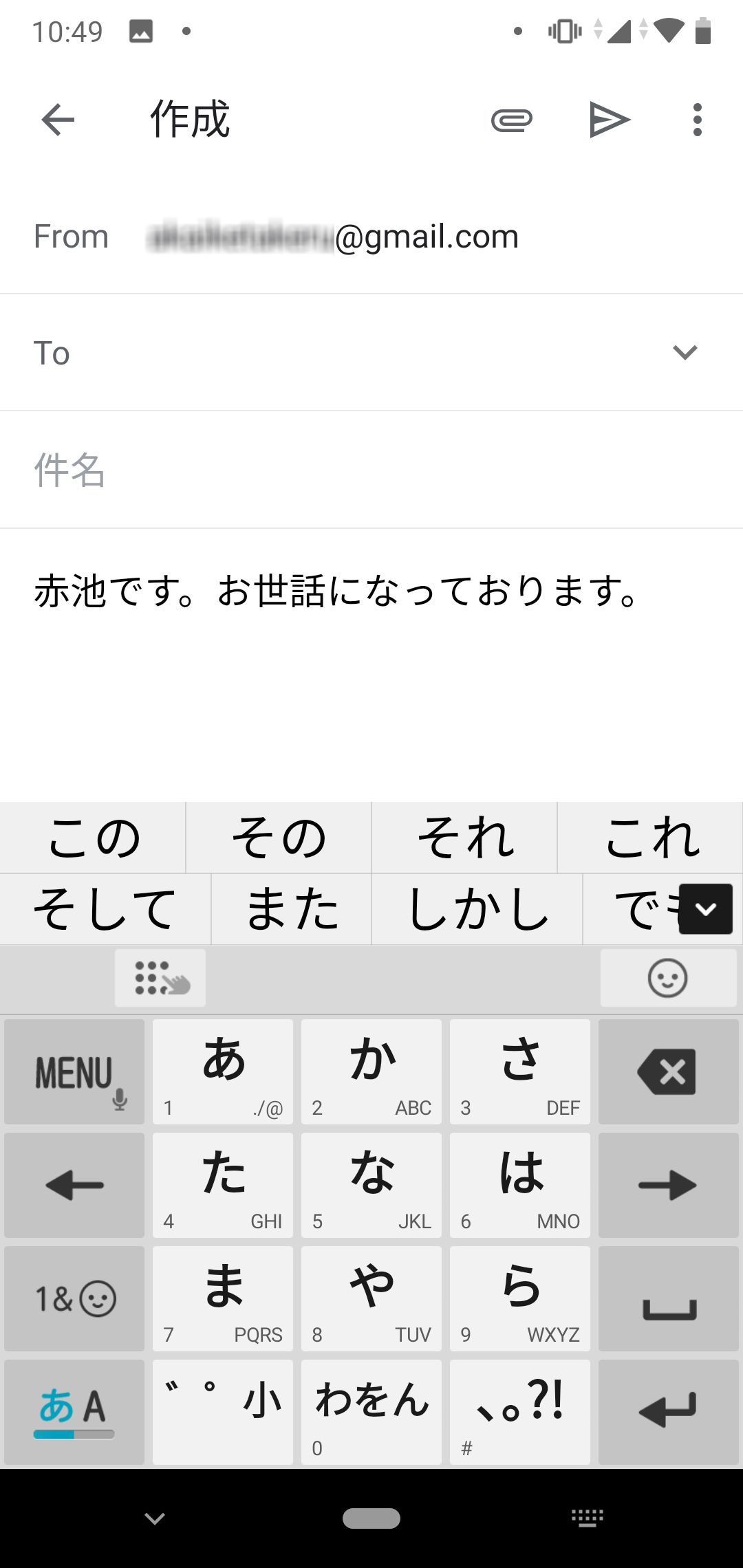Toggle the あA input mode key
This screenshot has width=743, height=1568.
click(x=74, y=1411)
